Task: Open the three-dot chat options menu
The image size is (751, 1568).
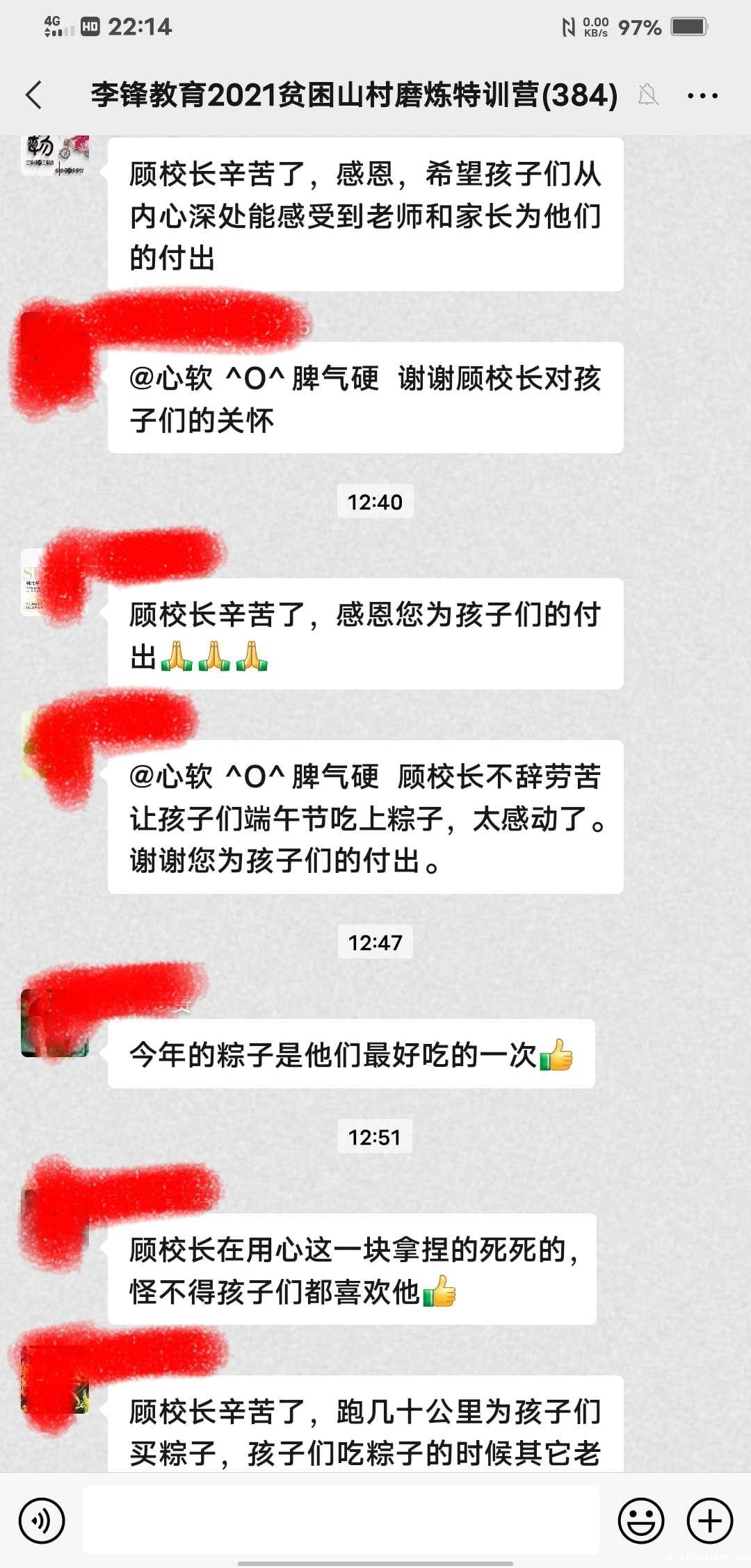Action: point(703,96)
